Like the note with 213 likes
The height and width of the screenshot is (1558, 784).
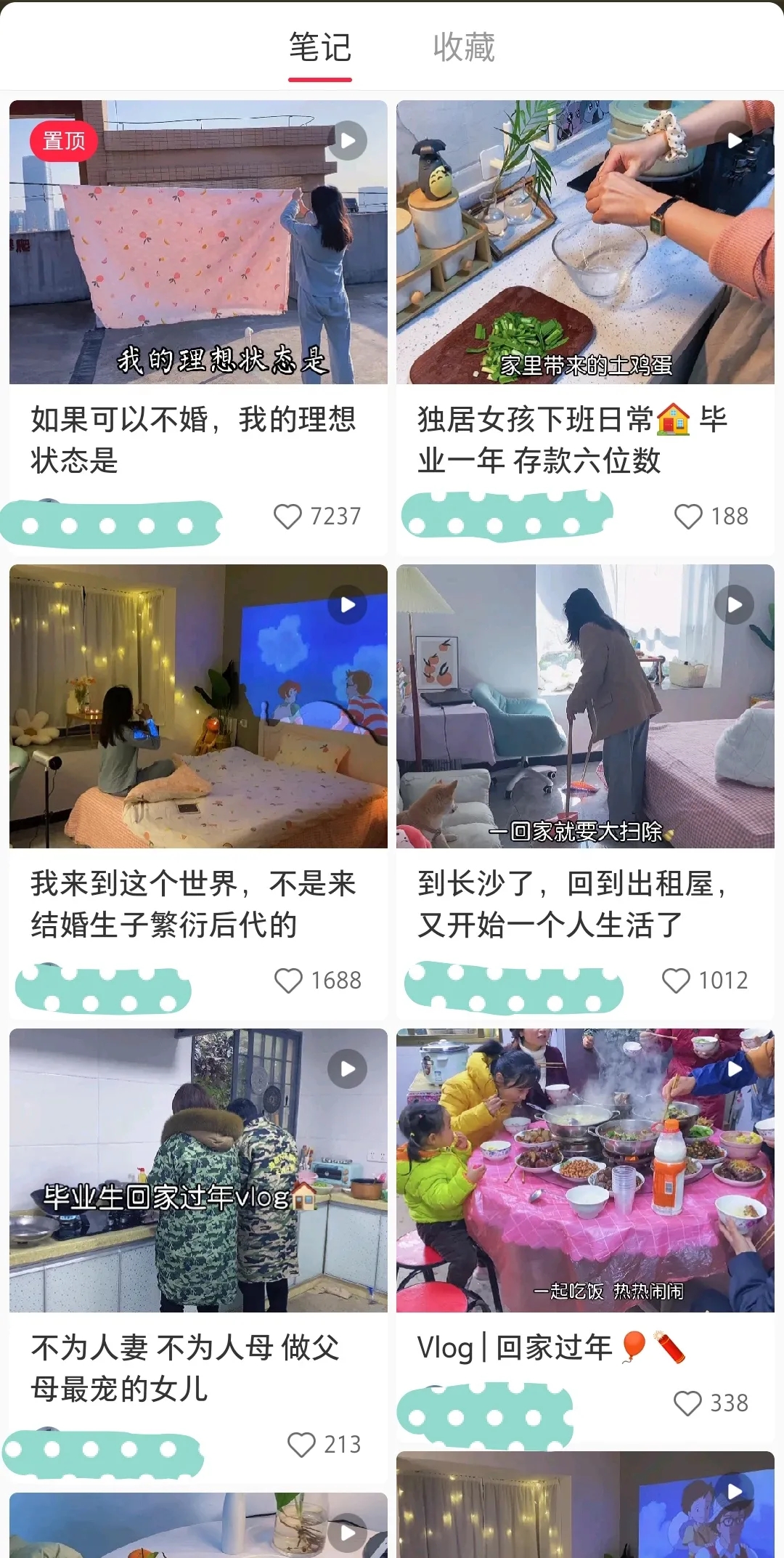click(301, 1445)
